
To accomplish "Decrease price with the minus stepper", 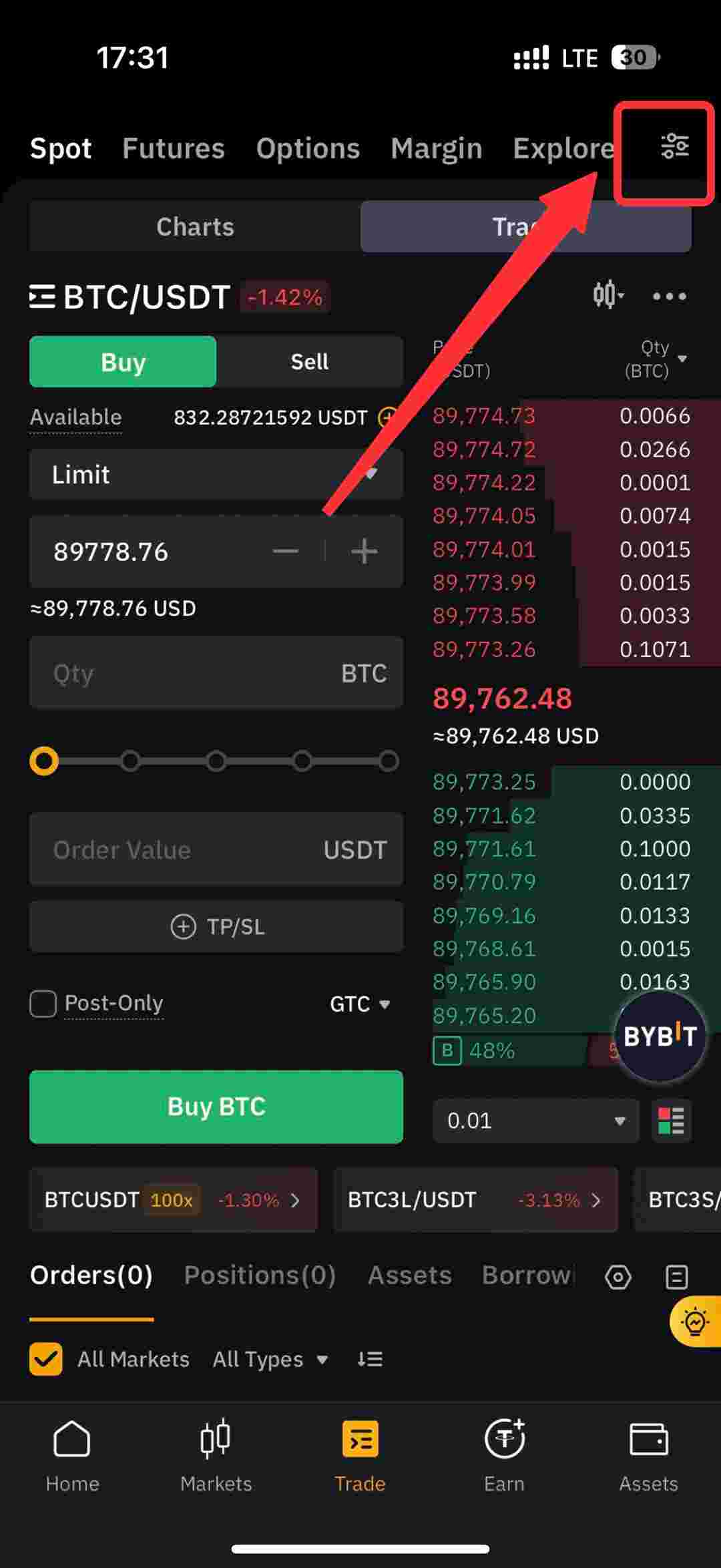I will click(286, 552).
